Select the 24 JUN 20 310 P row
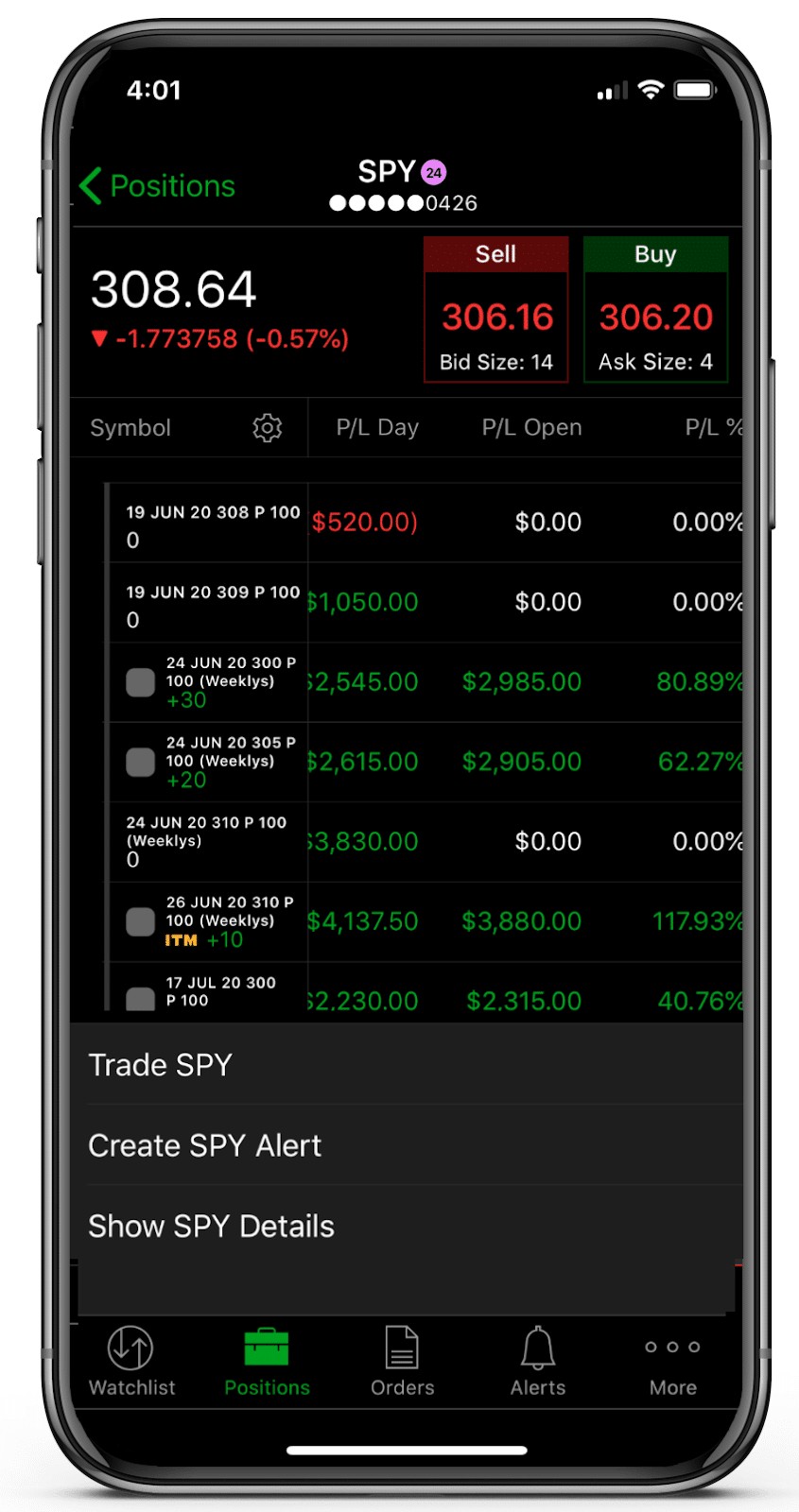This screenshot has height=1512, width=799. [424, 842]
